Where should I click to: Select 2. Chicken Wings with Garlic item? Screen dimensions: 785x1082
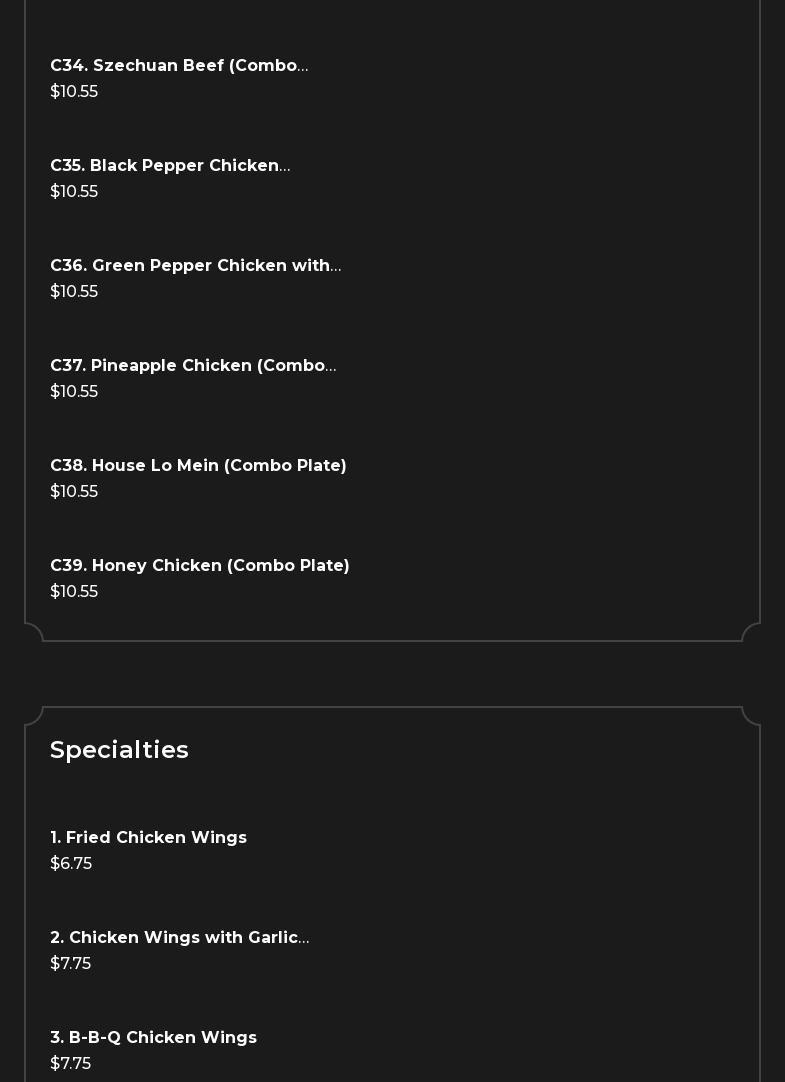(179, 938)
